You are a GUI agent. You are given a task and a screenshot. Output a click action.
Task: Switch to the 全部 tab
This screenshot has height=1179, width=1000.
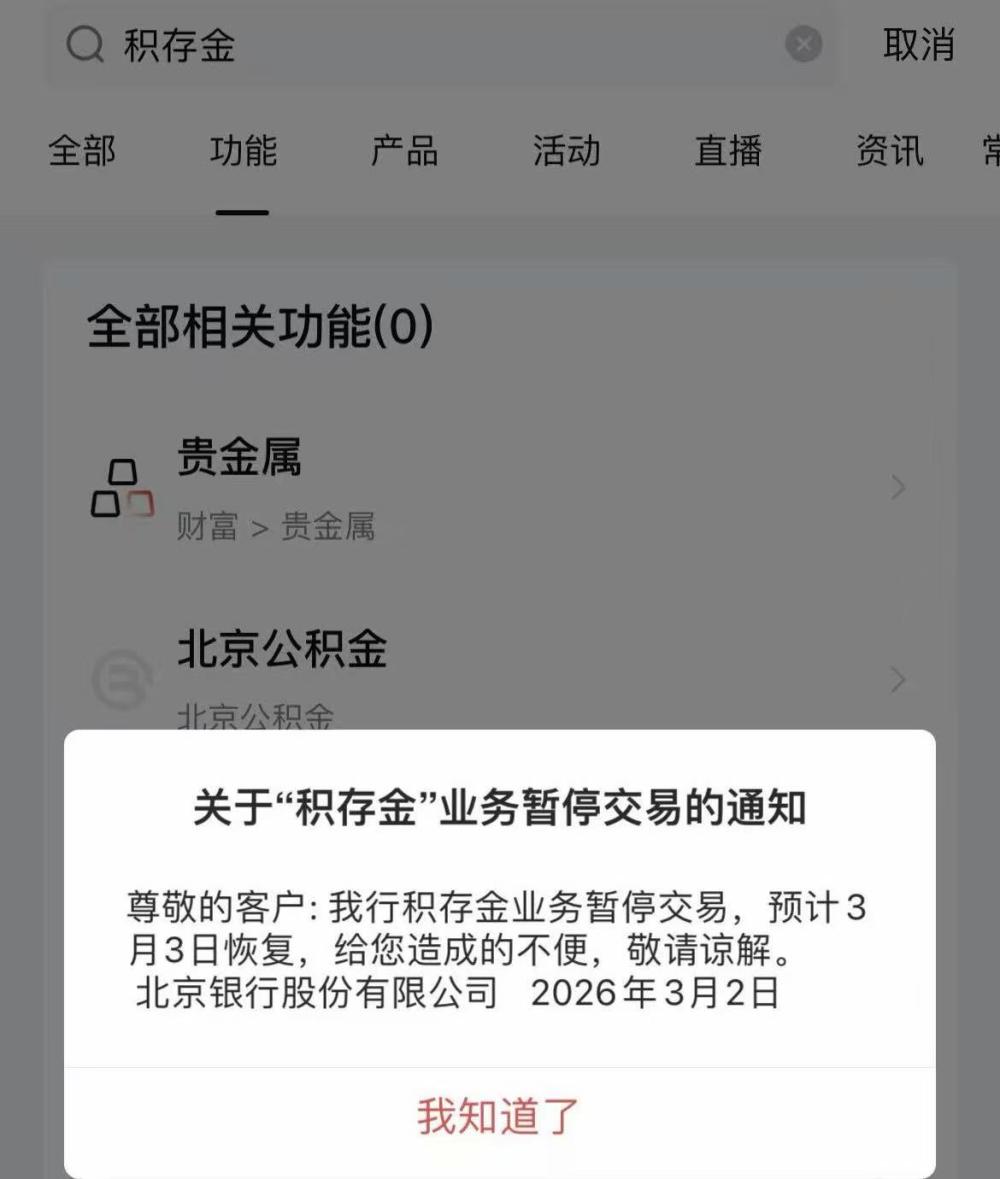click(x=82, y=151)
